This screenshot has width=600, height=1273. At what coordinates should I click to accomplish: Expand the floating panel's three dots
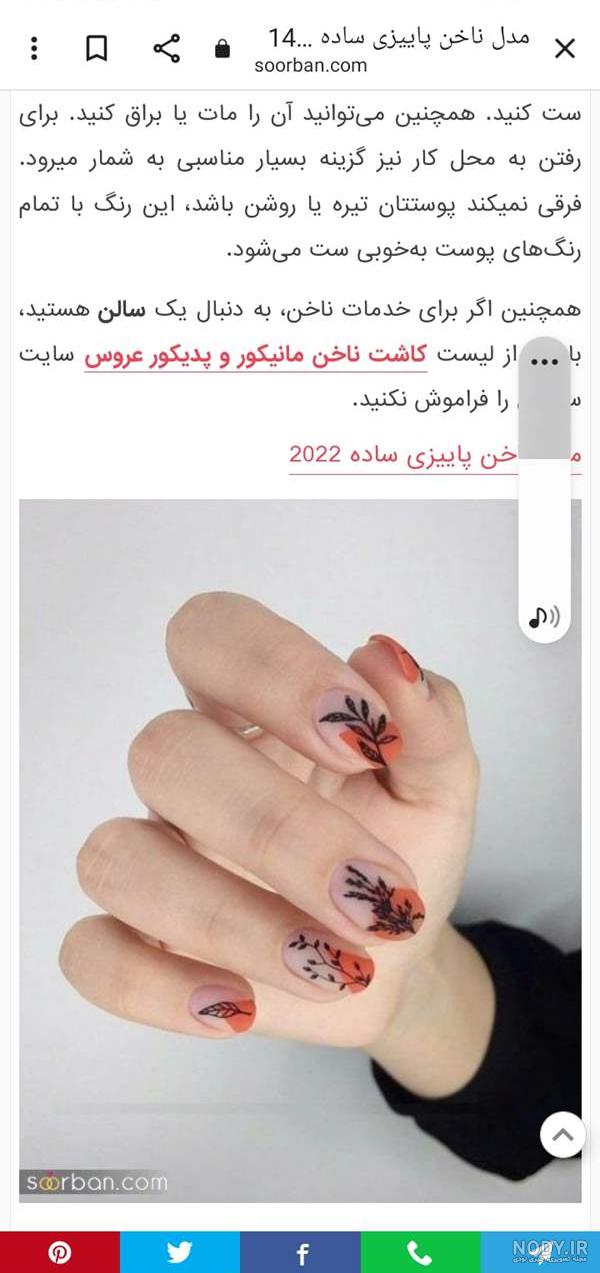pyautogui.click(x=544, y=362)
